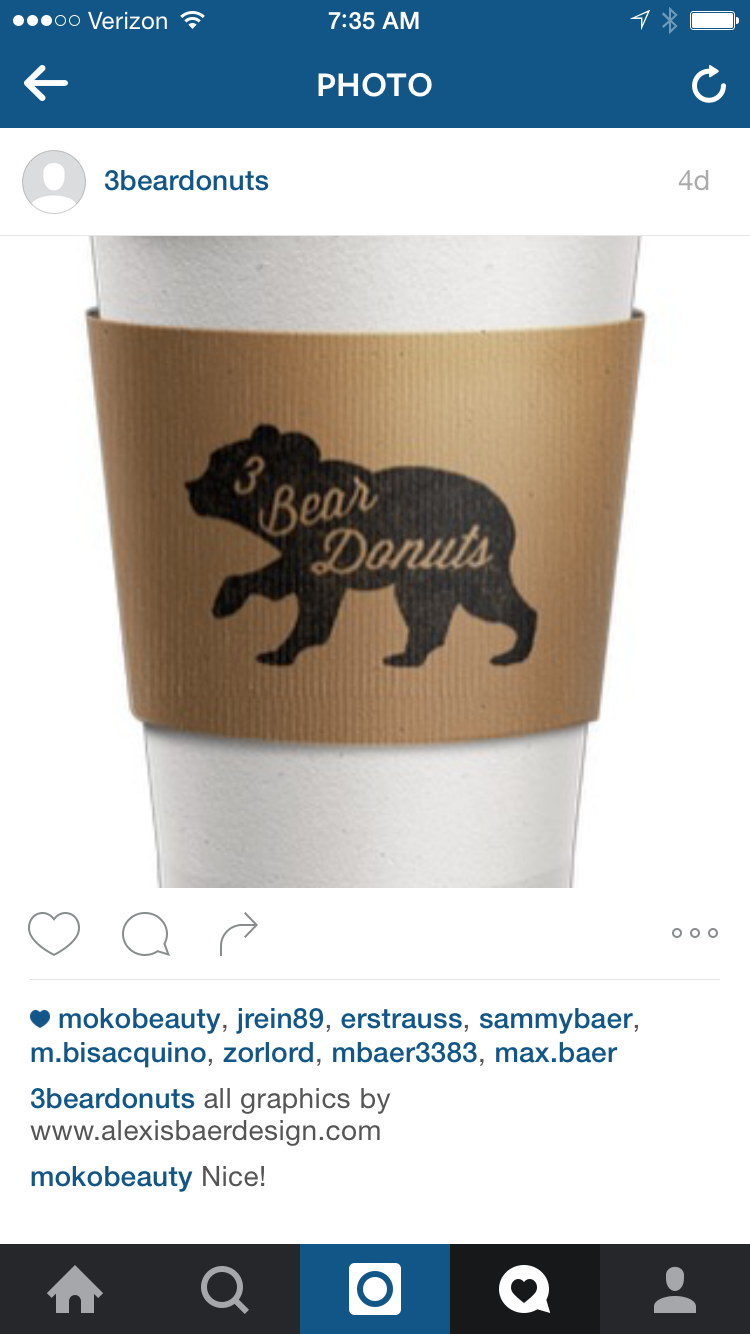Screen dimensions: 750x1334
Task: Visit sammybaer's profile from the likes
Action: pos(555,1019)
